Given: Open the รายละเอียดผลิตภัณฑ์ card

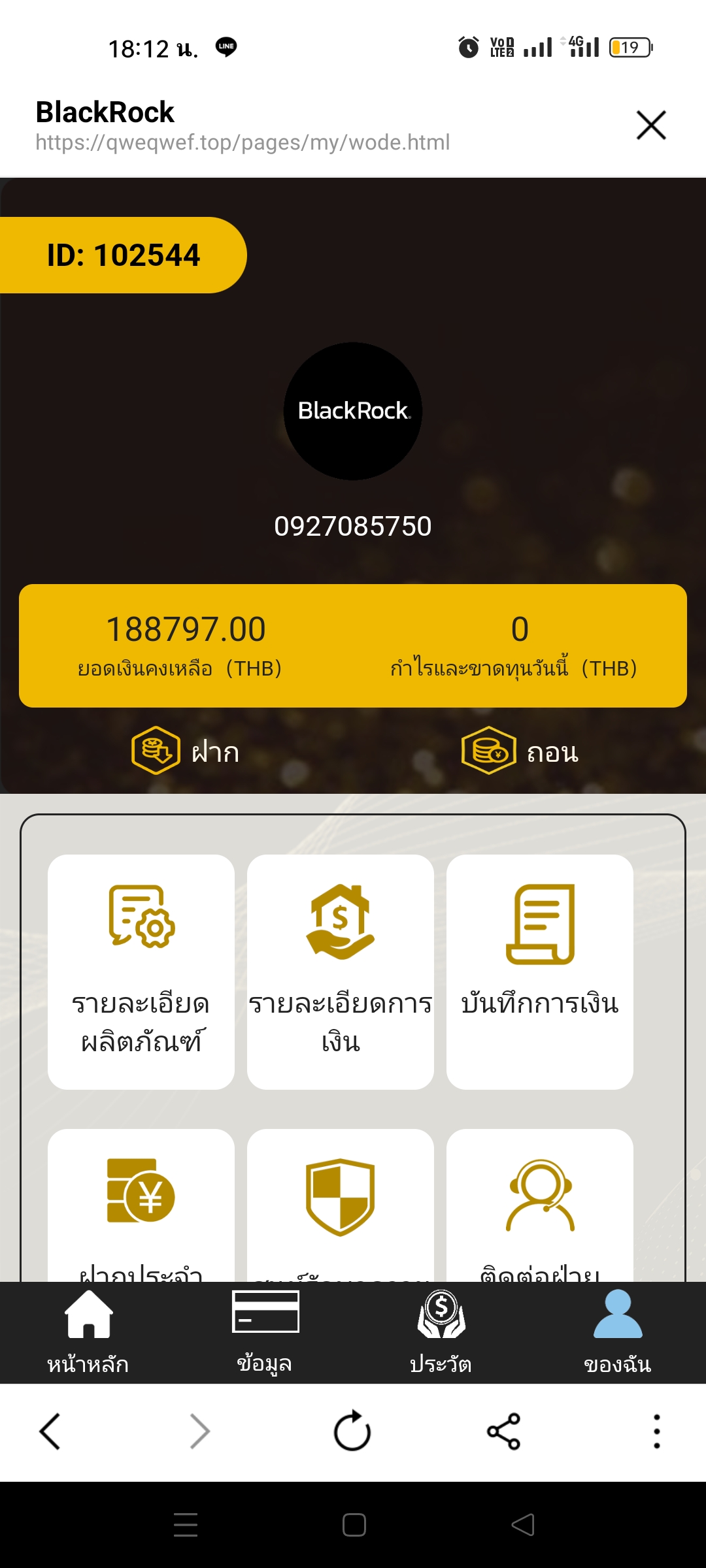Looking at the screenshot, I should click(x=141, y=972).
